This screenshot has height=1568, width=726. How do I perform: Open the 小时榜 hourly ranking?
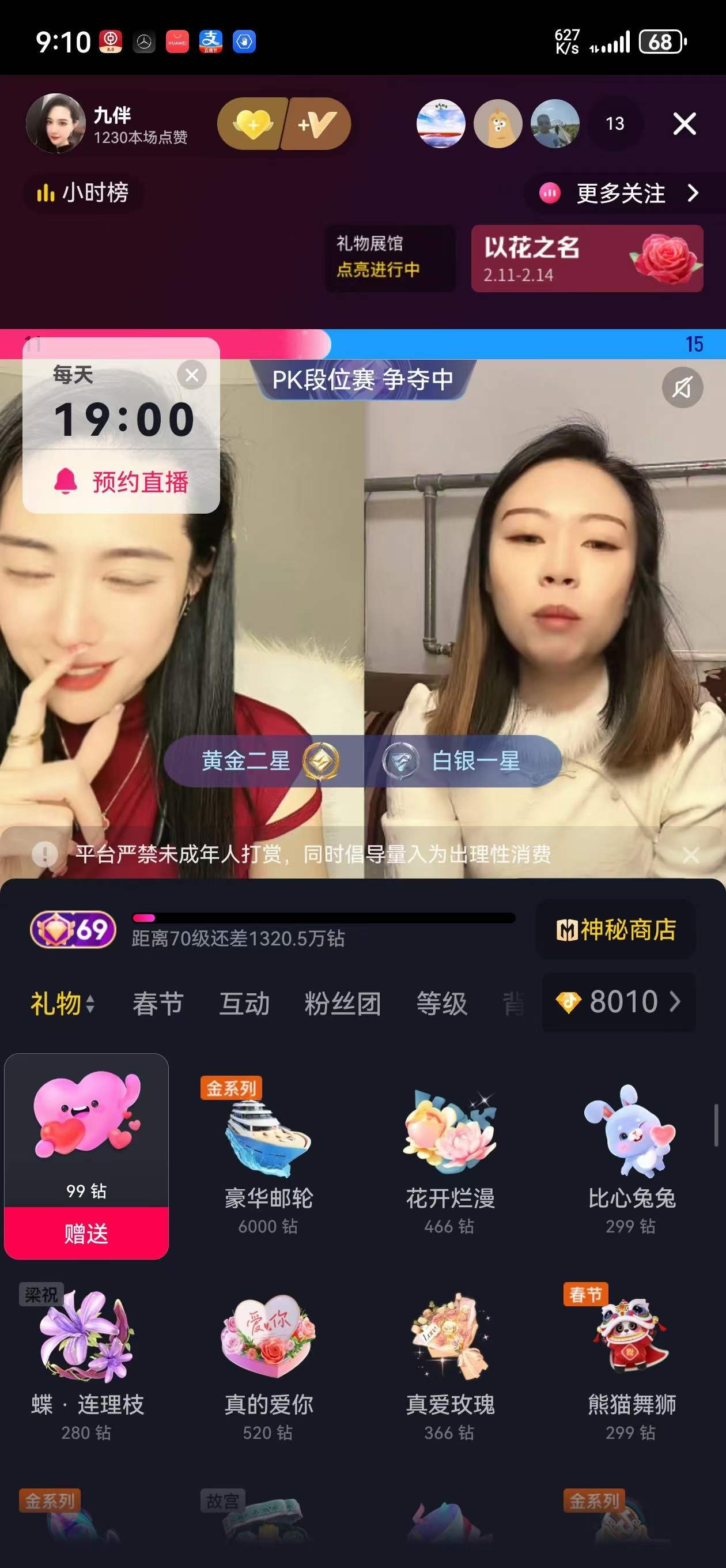click(x=83, y=193)
